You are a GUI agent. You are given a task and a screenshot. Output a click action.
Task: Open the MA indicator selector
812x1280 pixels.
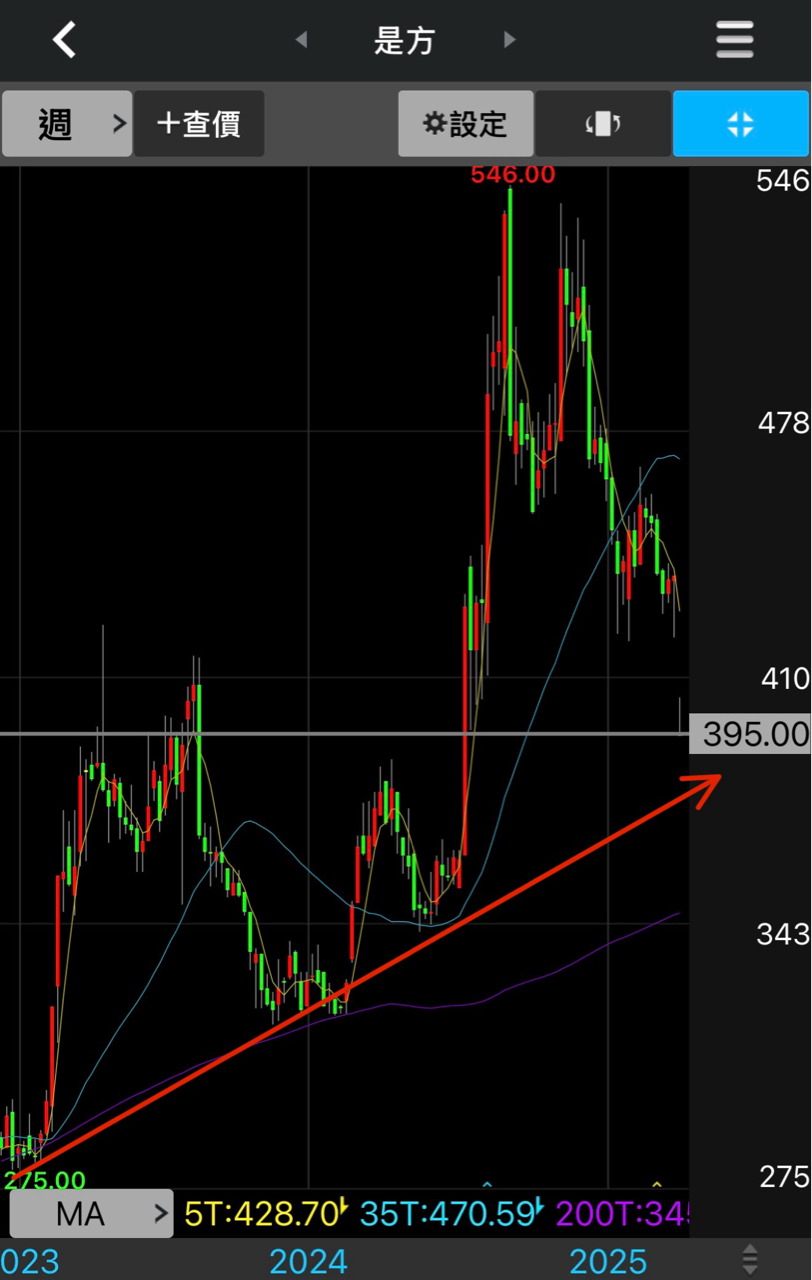coord(90,1214)
